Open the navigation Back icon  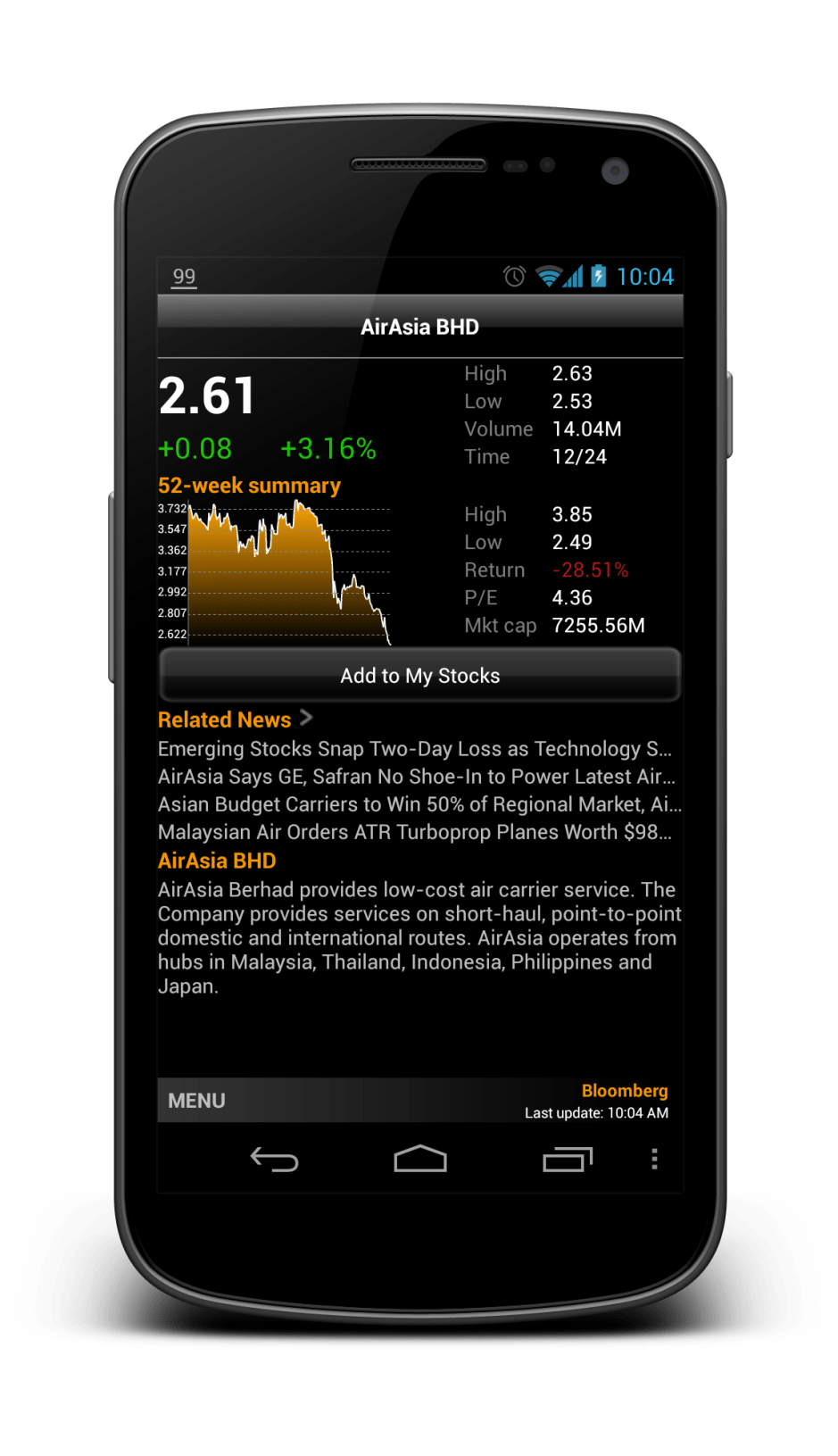click(276, 1159)
